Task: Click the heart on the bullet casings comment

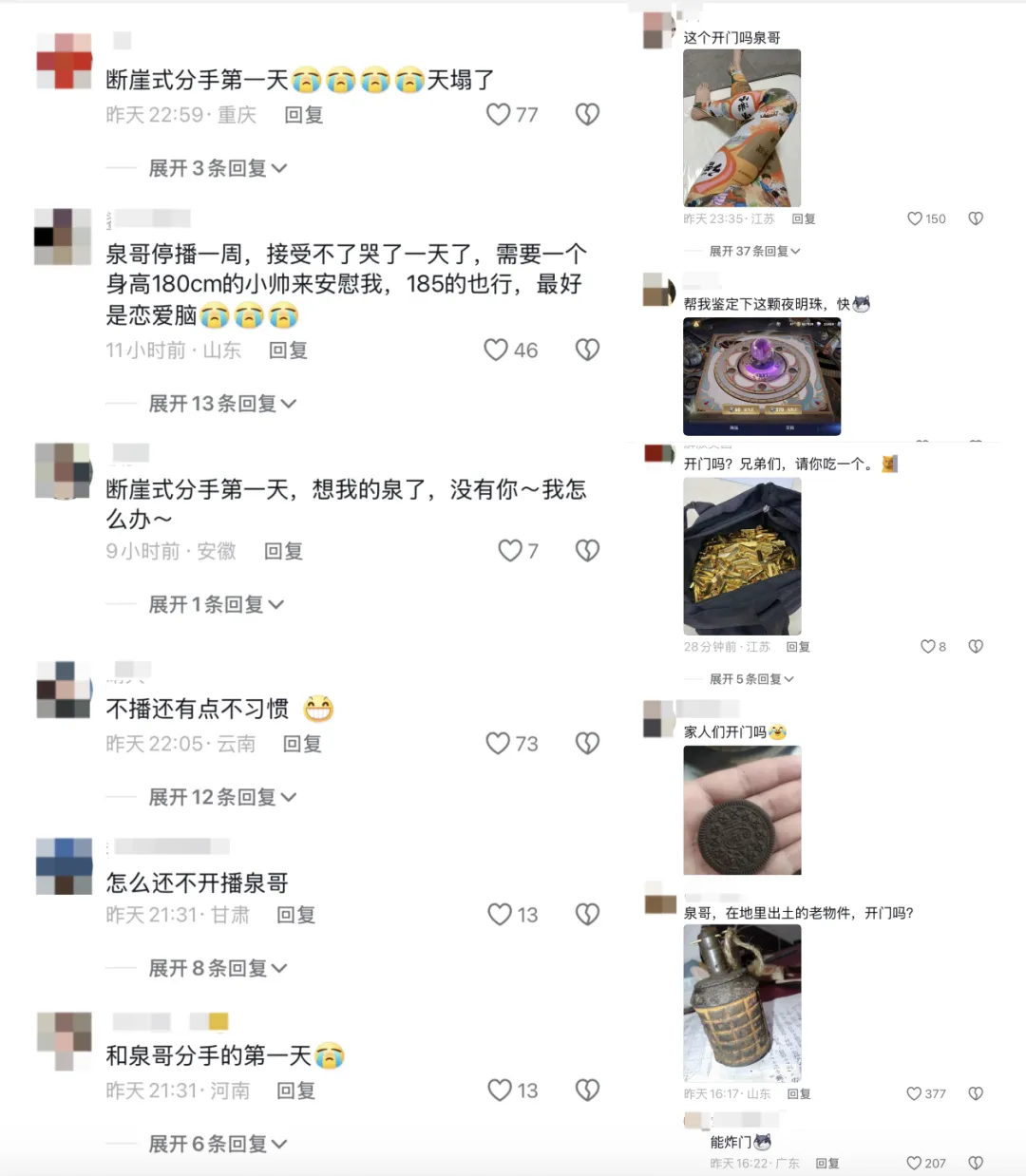Action: [927, 646]
